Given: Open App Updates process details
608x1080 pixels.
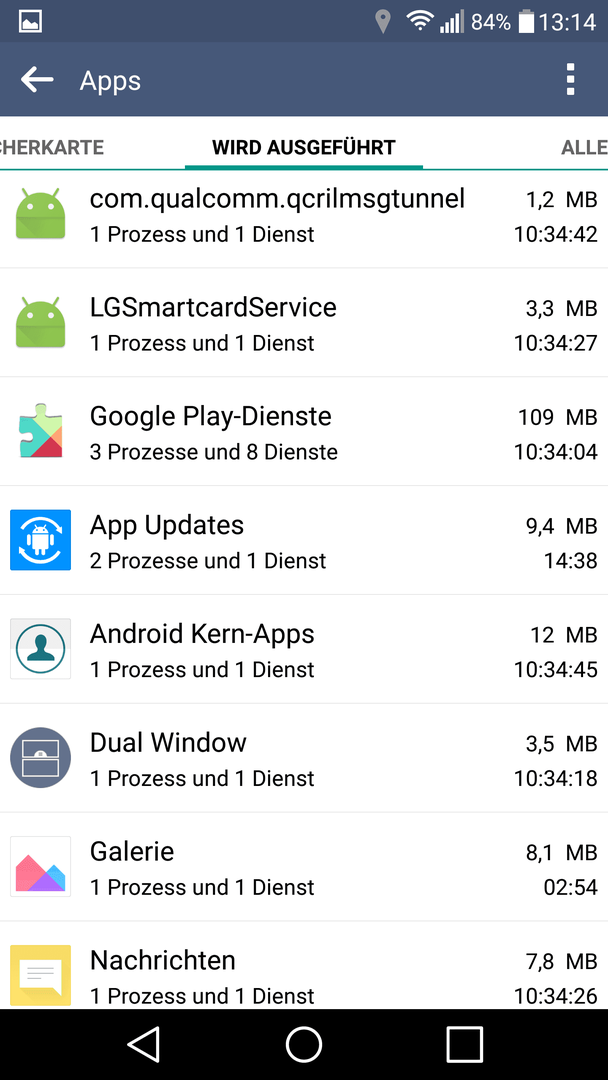Looking at the screenshot, I should pos(304,541).
